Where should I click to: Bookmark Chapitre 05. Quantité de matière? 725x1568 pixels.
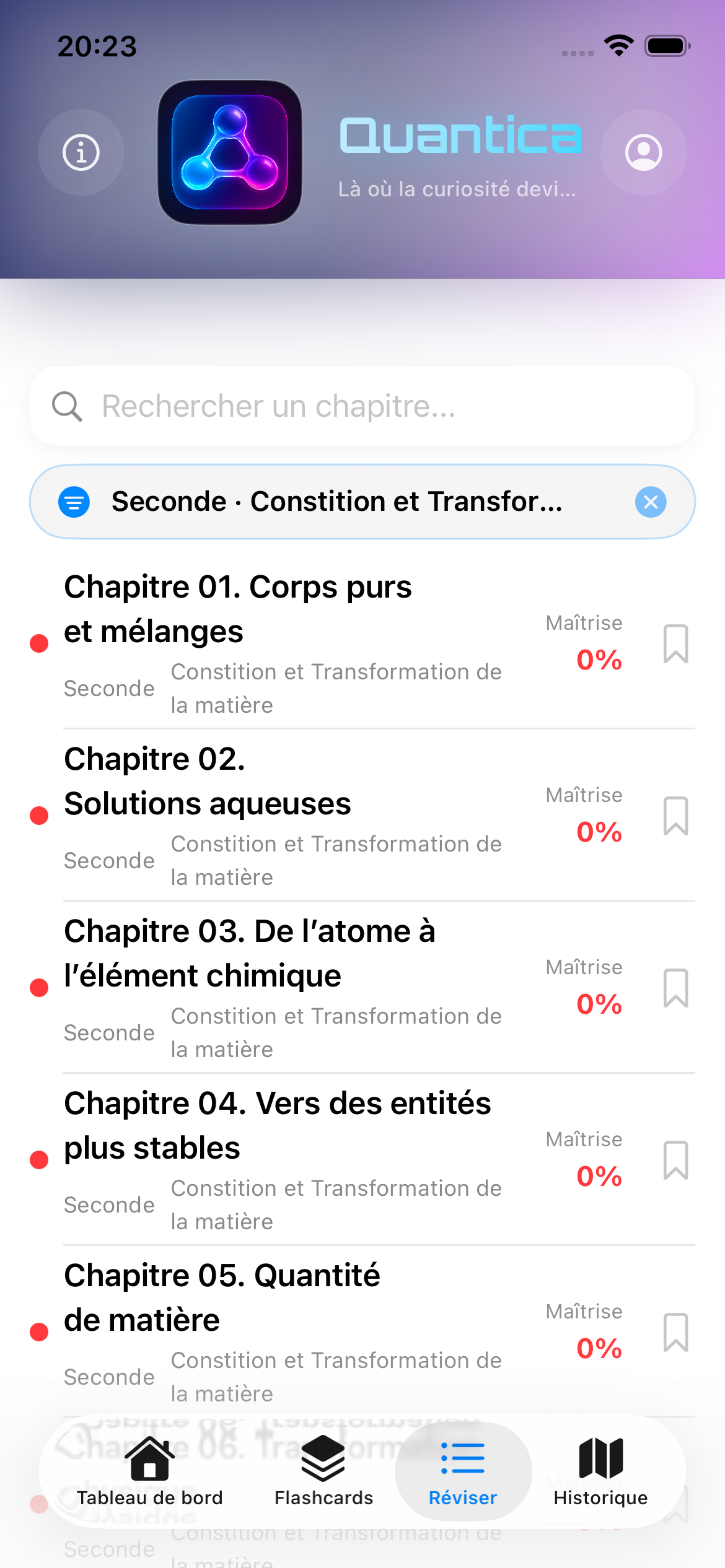675,1333
